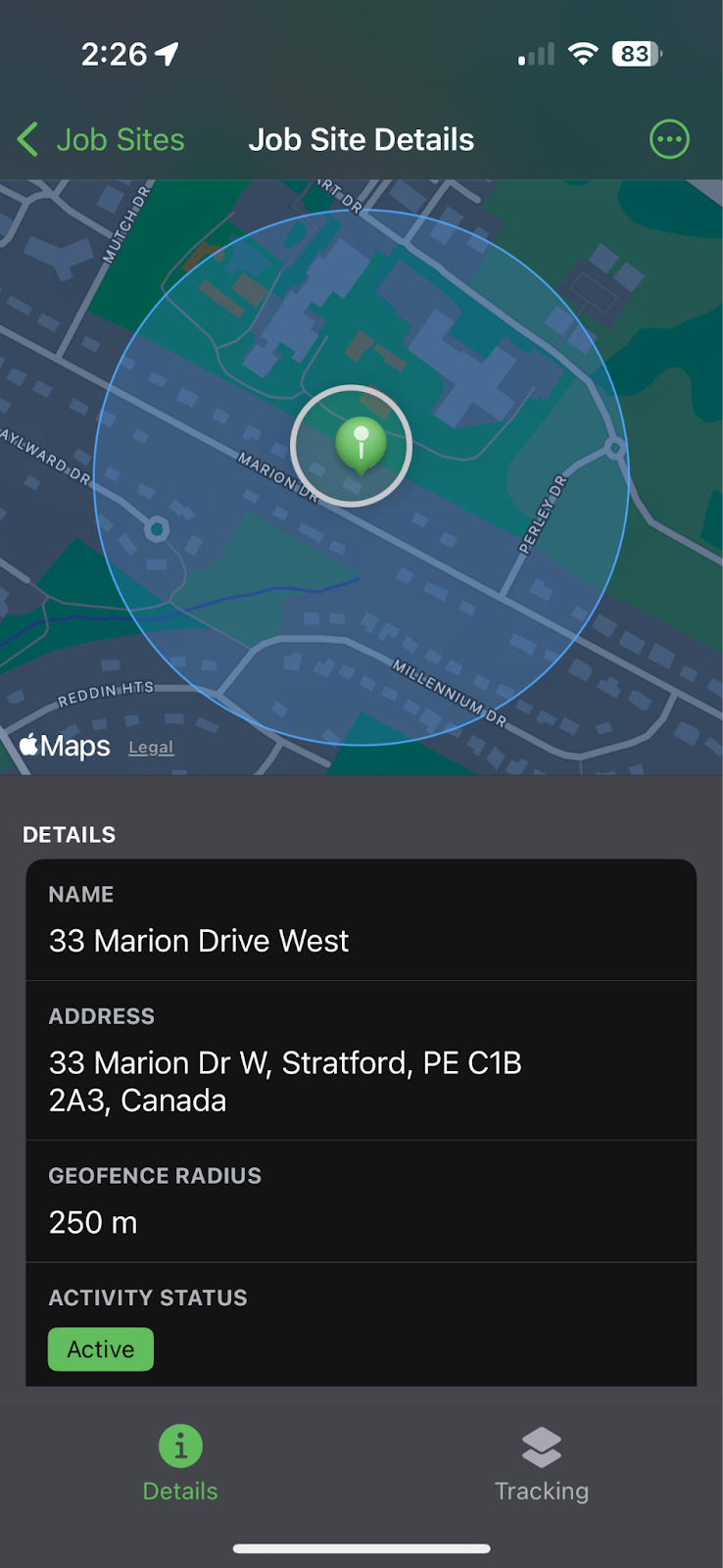Open the more options menu

tap(670, 139)
